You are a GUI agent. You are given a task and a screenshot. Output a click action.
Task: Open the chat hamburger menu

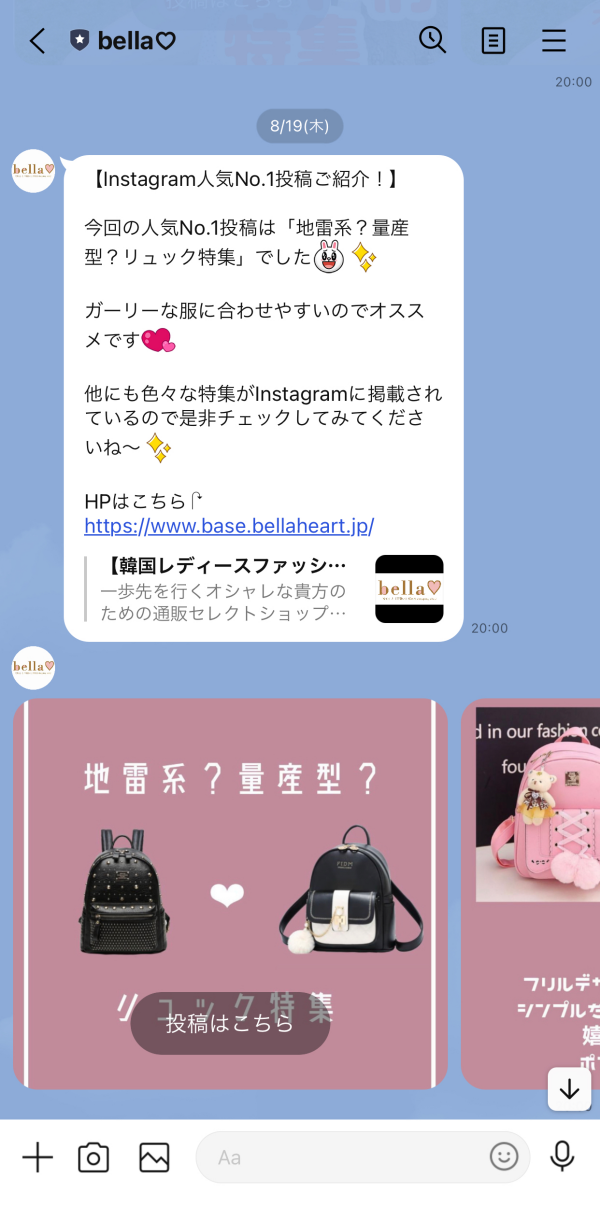tap(554, 41)
